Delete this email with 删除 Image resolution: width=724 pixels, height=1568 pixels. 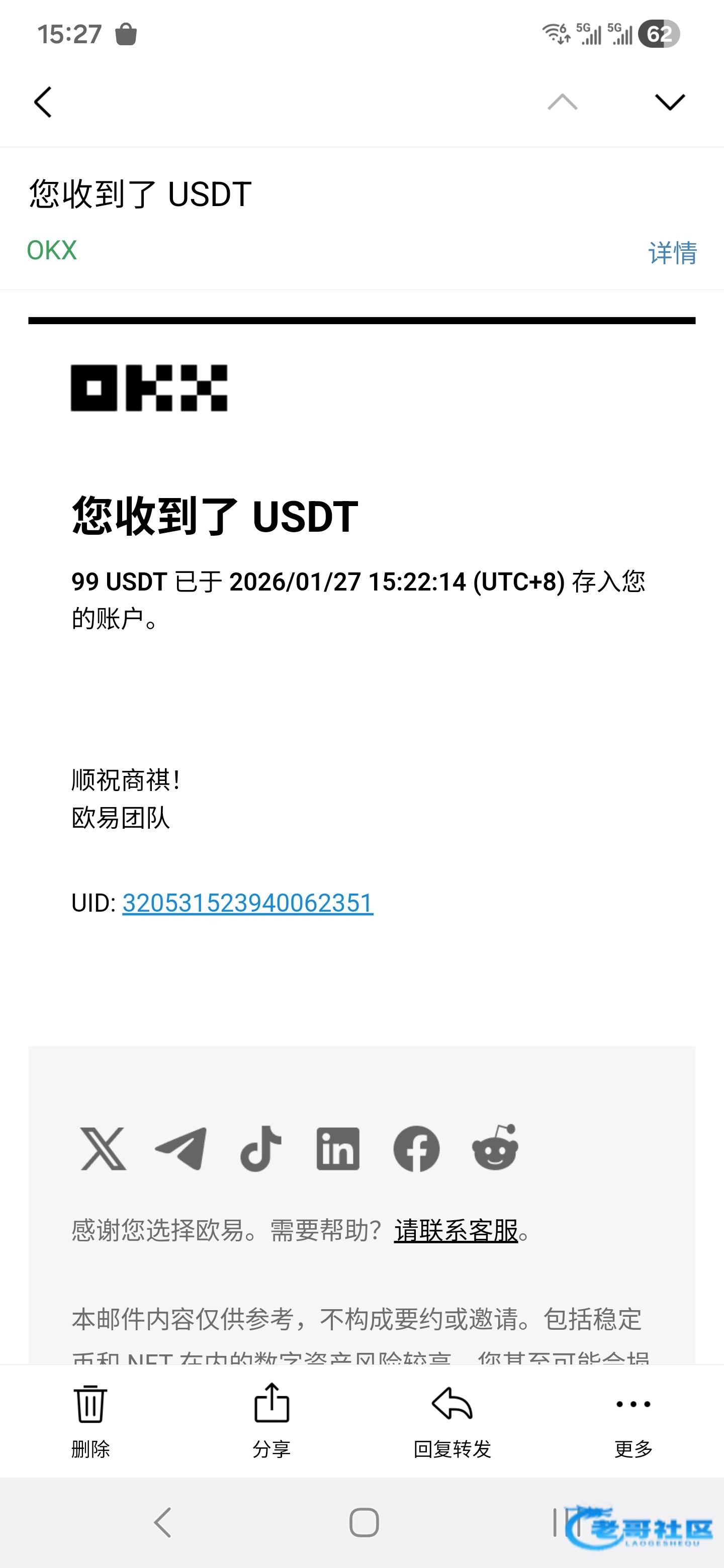pos(90,1421)
